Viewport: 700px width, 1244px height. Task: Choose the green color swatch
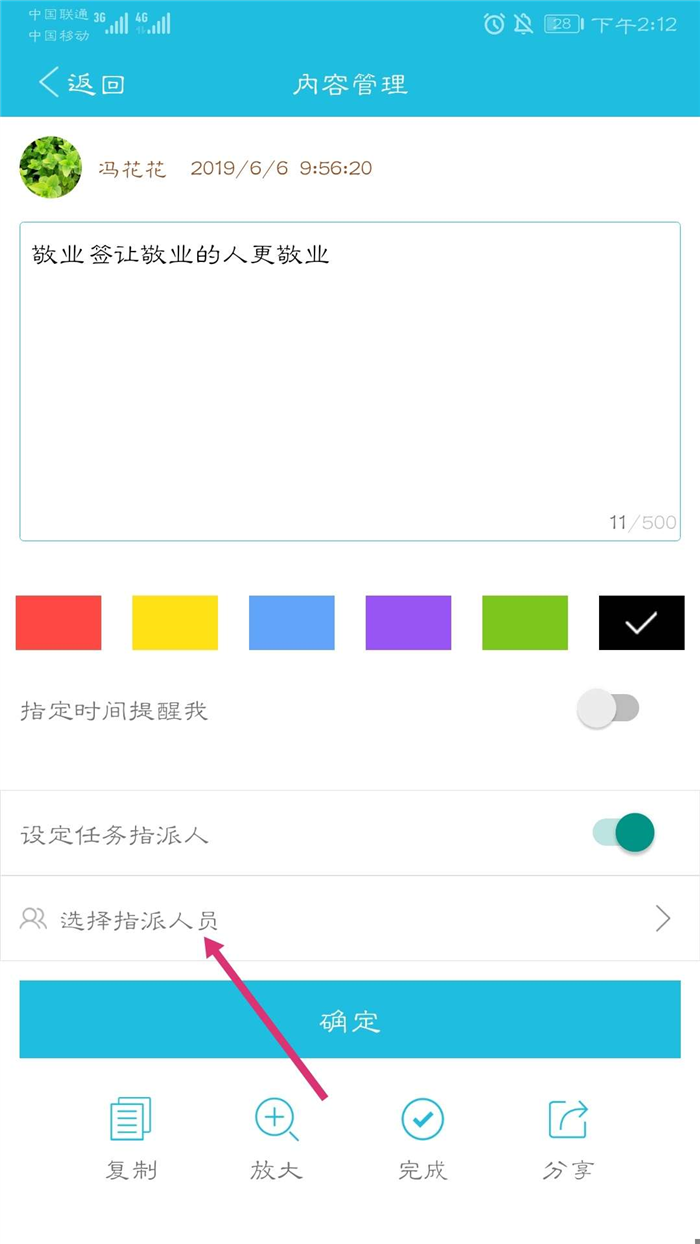[x=525, y=623]
